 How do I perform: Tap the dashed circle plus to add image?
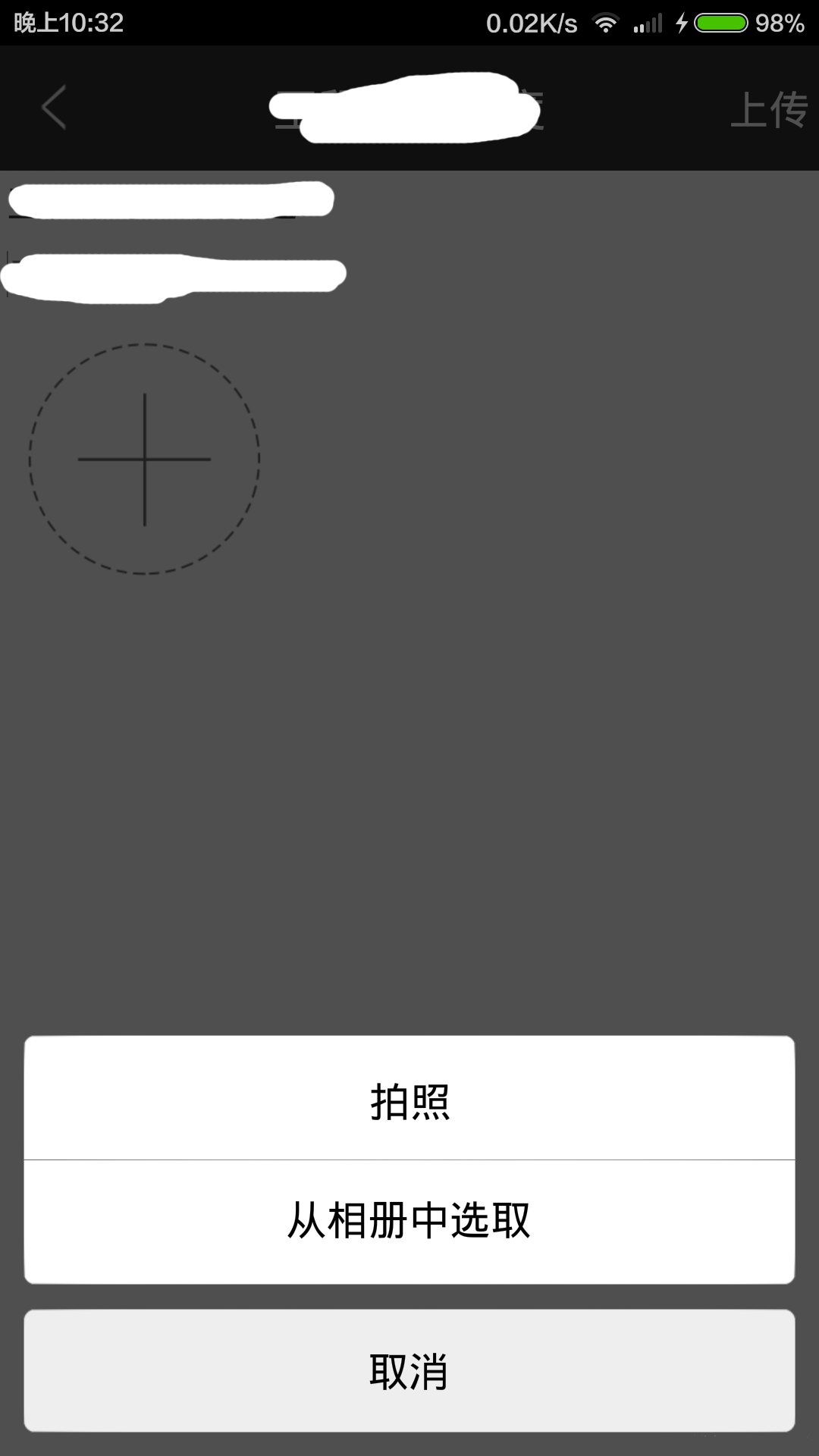144,459
